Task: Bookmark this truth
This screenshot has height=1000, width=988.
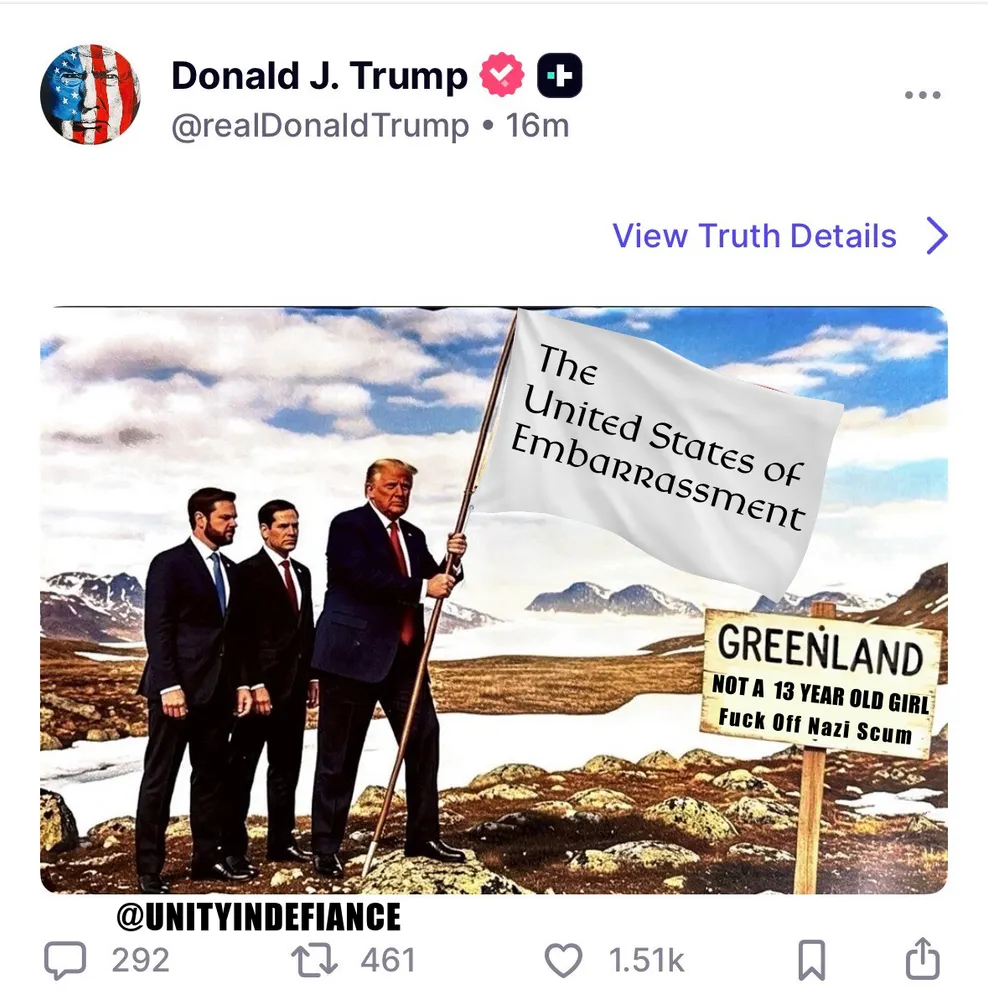Action: point(811,961)
